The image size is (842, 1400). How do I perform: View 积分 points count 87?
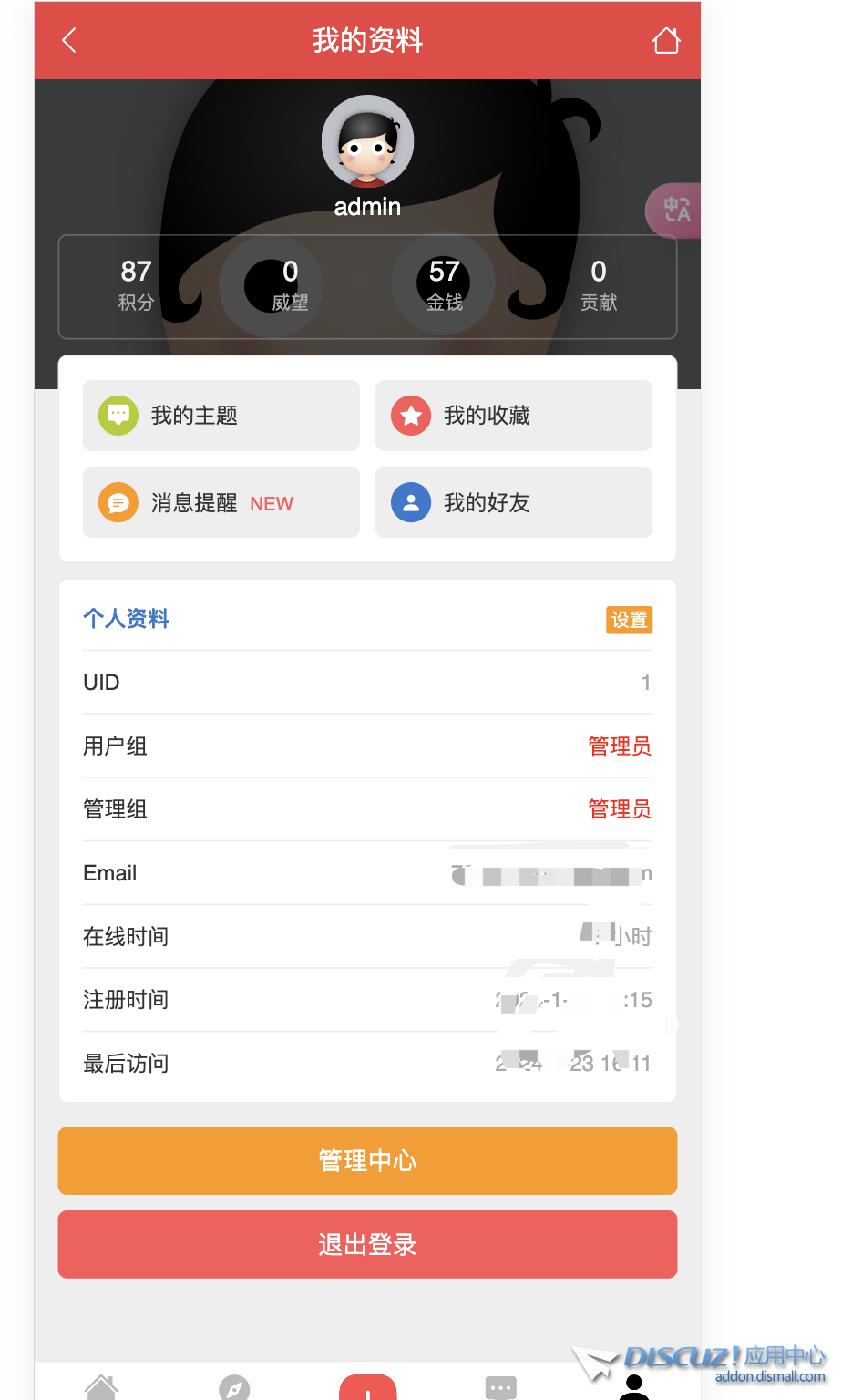[x=136, y=284]
